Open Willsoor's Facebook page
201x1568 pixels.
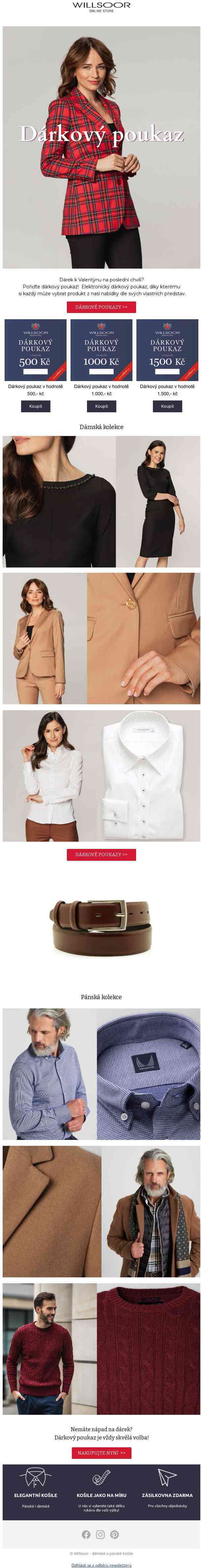pyautogui.click(x=86, y=1534)
